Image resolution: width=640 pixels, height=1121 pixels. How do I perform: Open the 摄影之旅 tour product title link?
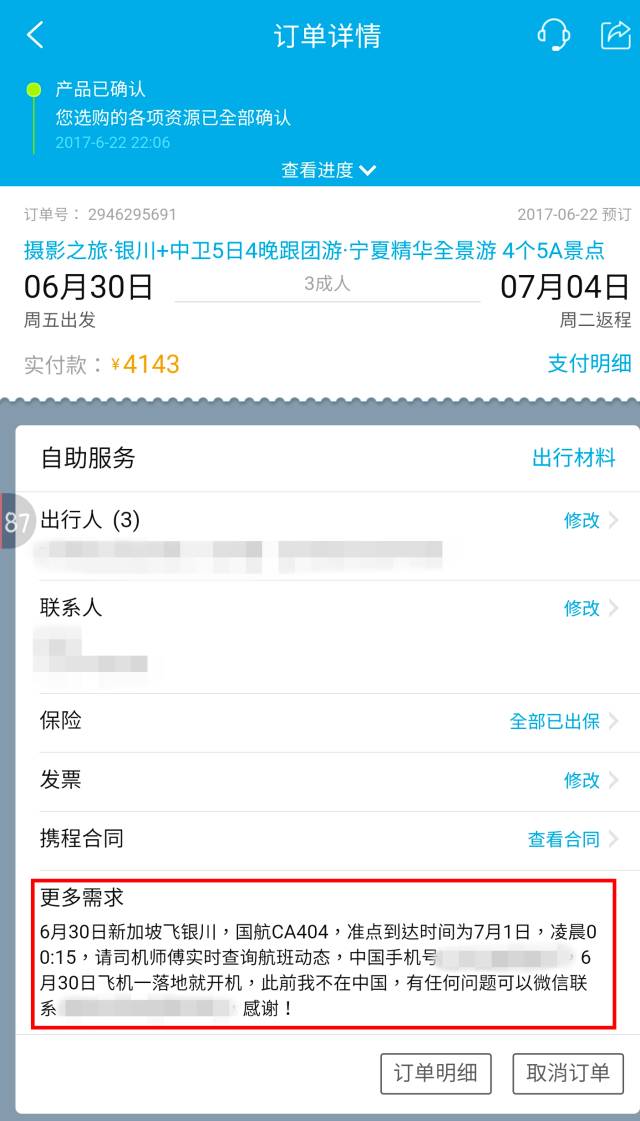point(314,250)
